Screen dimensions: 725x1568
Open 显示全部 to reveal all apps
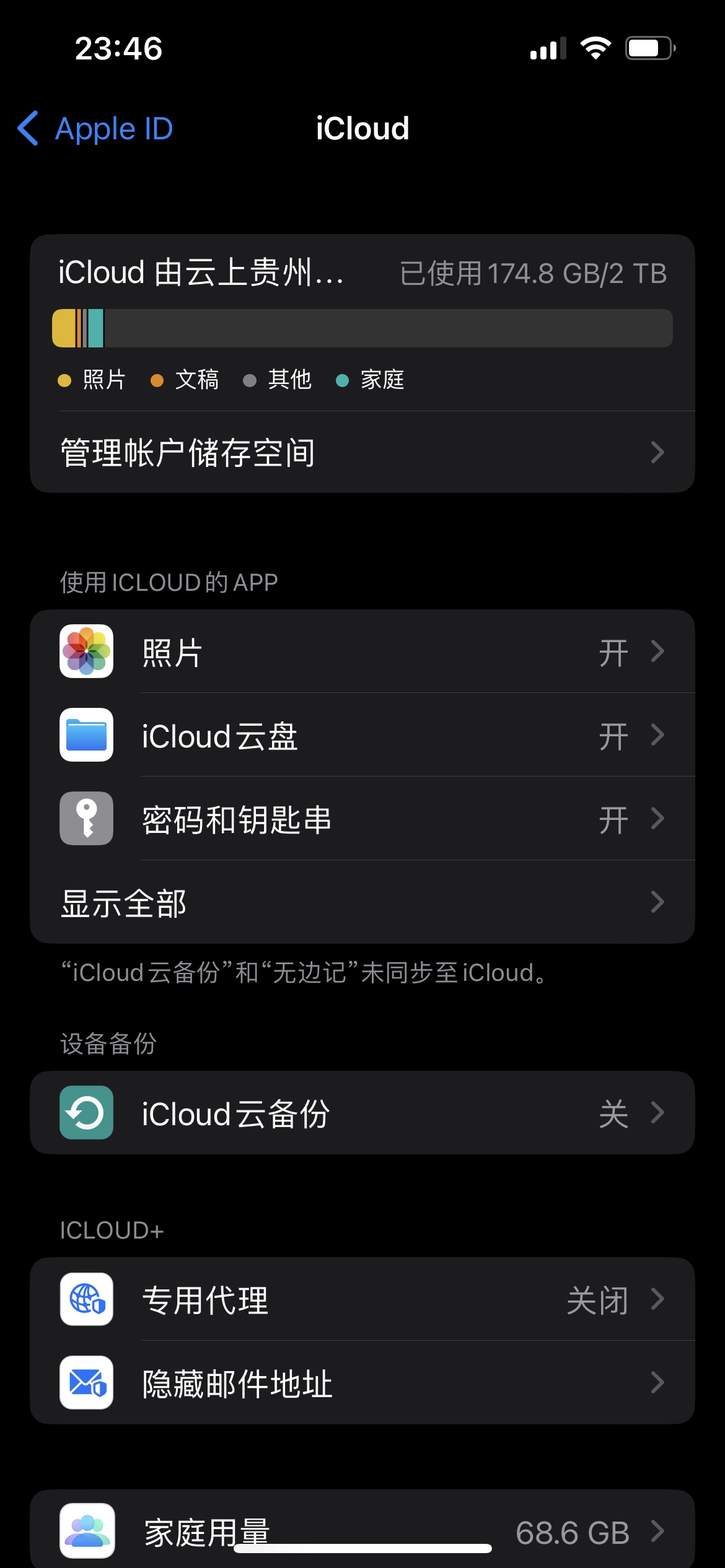coord(362,903)
